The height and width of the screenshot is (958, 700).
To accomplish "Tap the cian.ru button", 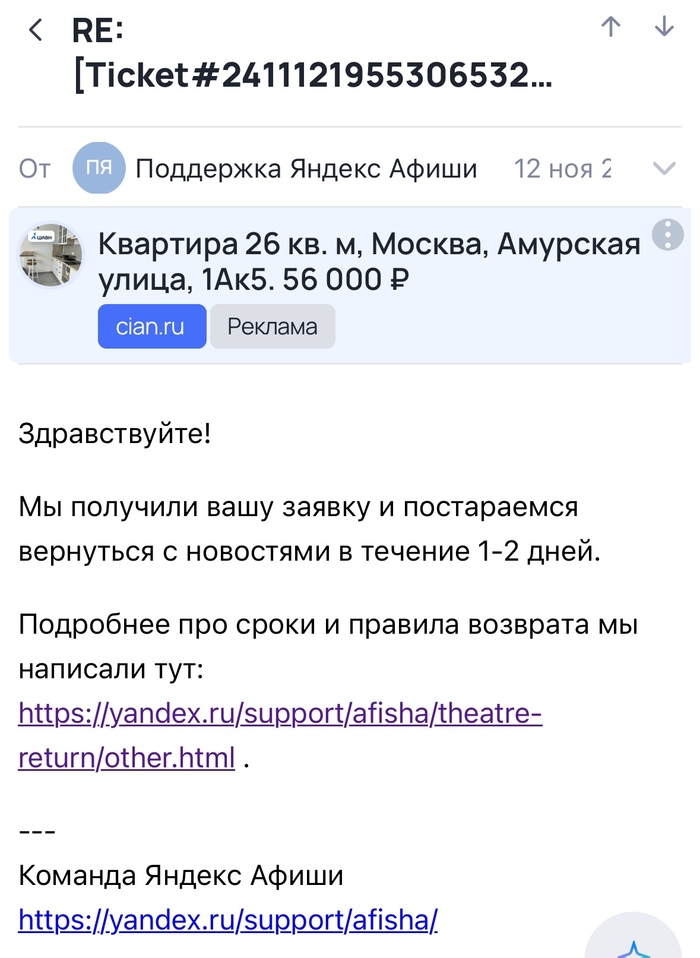I will (x=151, y=326).
